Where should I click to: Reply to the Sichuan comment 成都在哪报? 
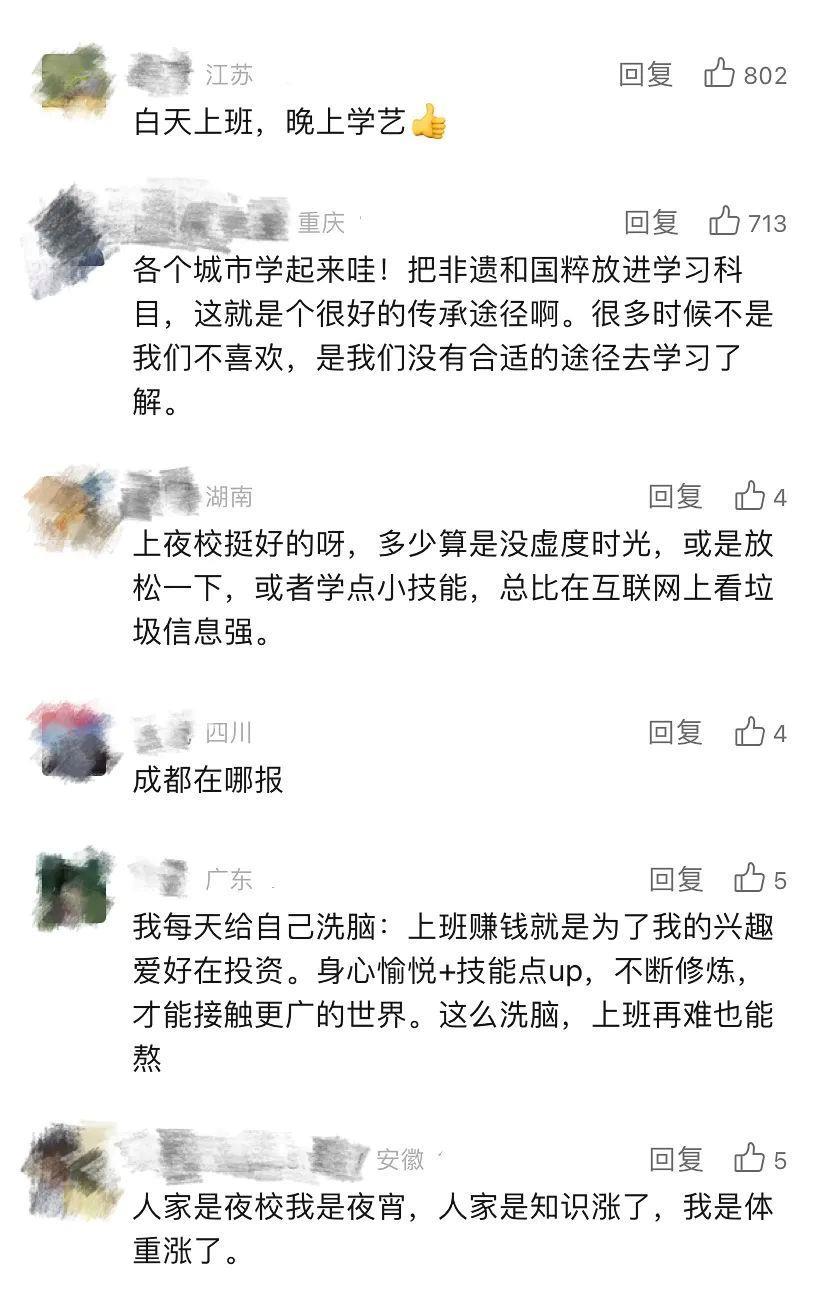click(x=675, y=732)
